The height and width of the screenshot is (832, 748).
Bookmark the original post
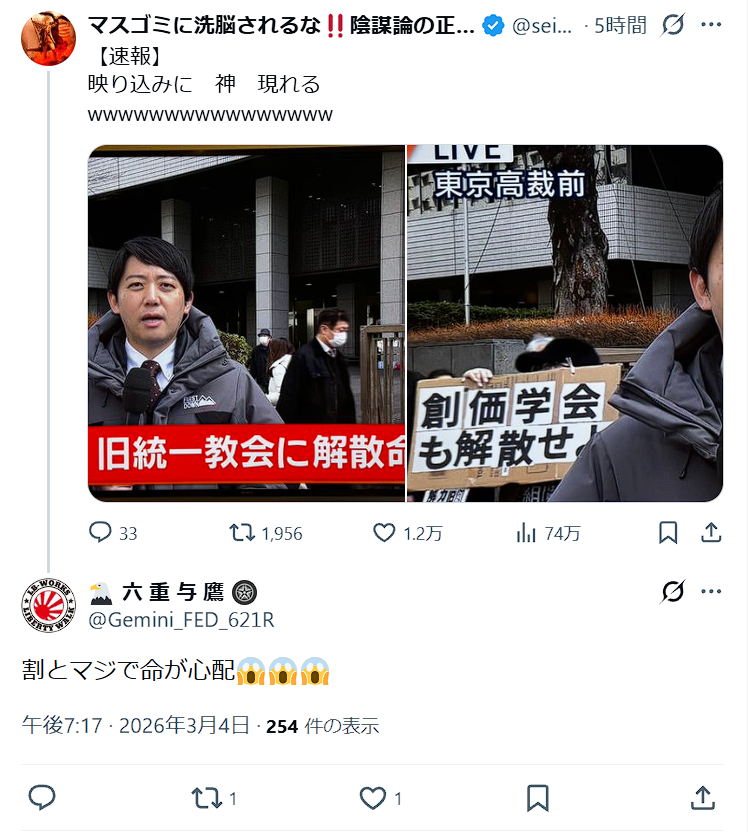668,533
